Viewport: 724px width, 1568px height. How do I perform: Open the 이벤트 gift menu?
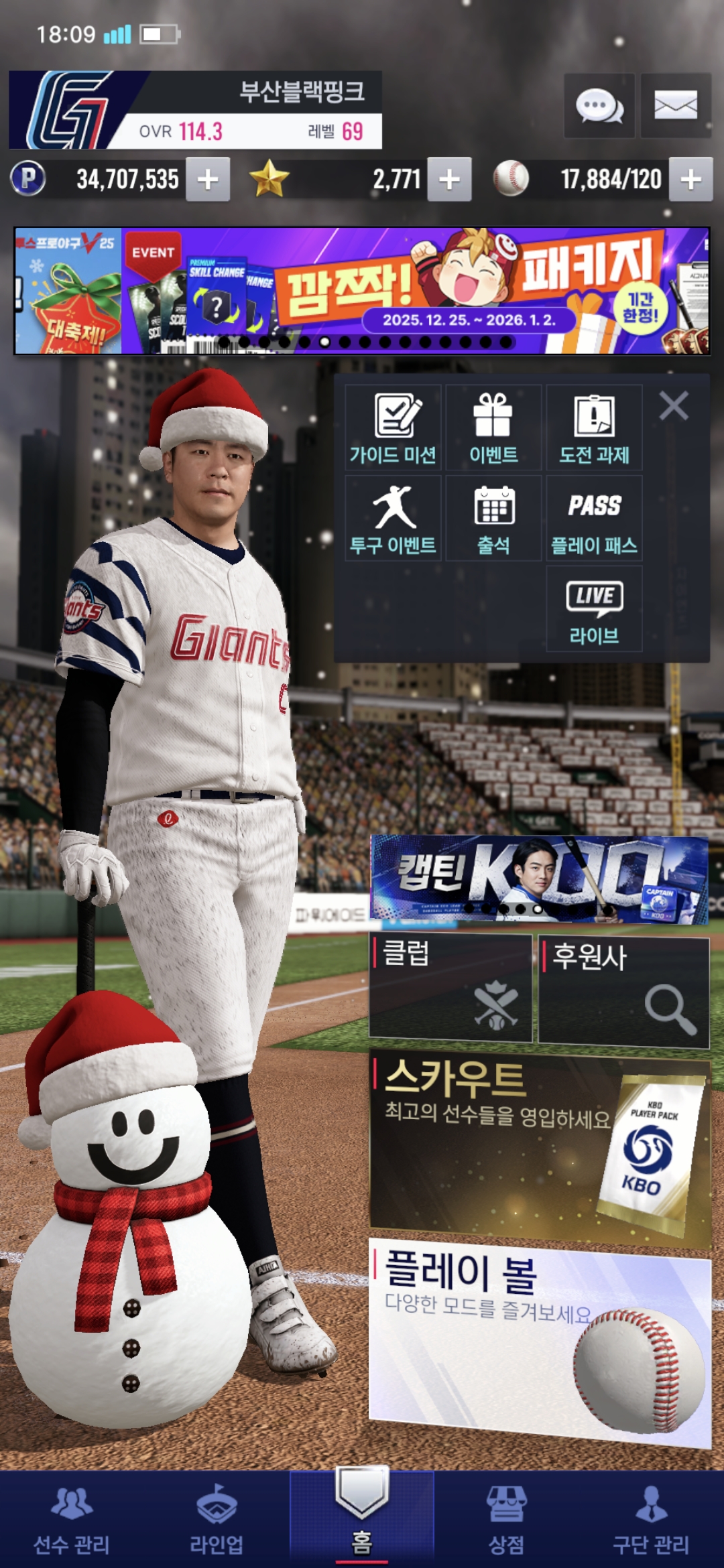coord(493,428)
